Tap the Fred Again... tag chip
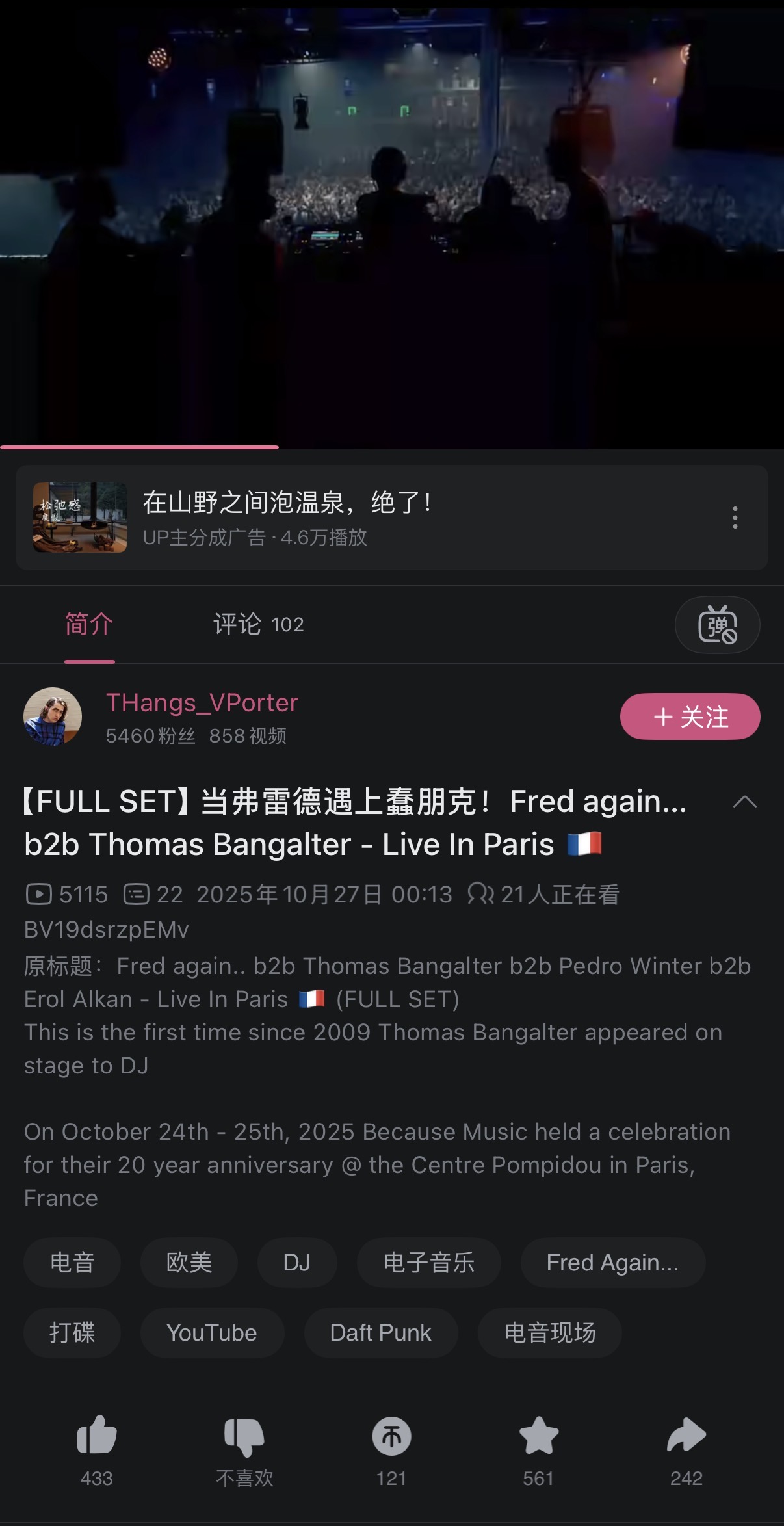 [612, 1263]
